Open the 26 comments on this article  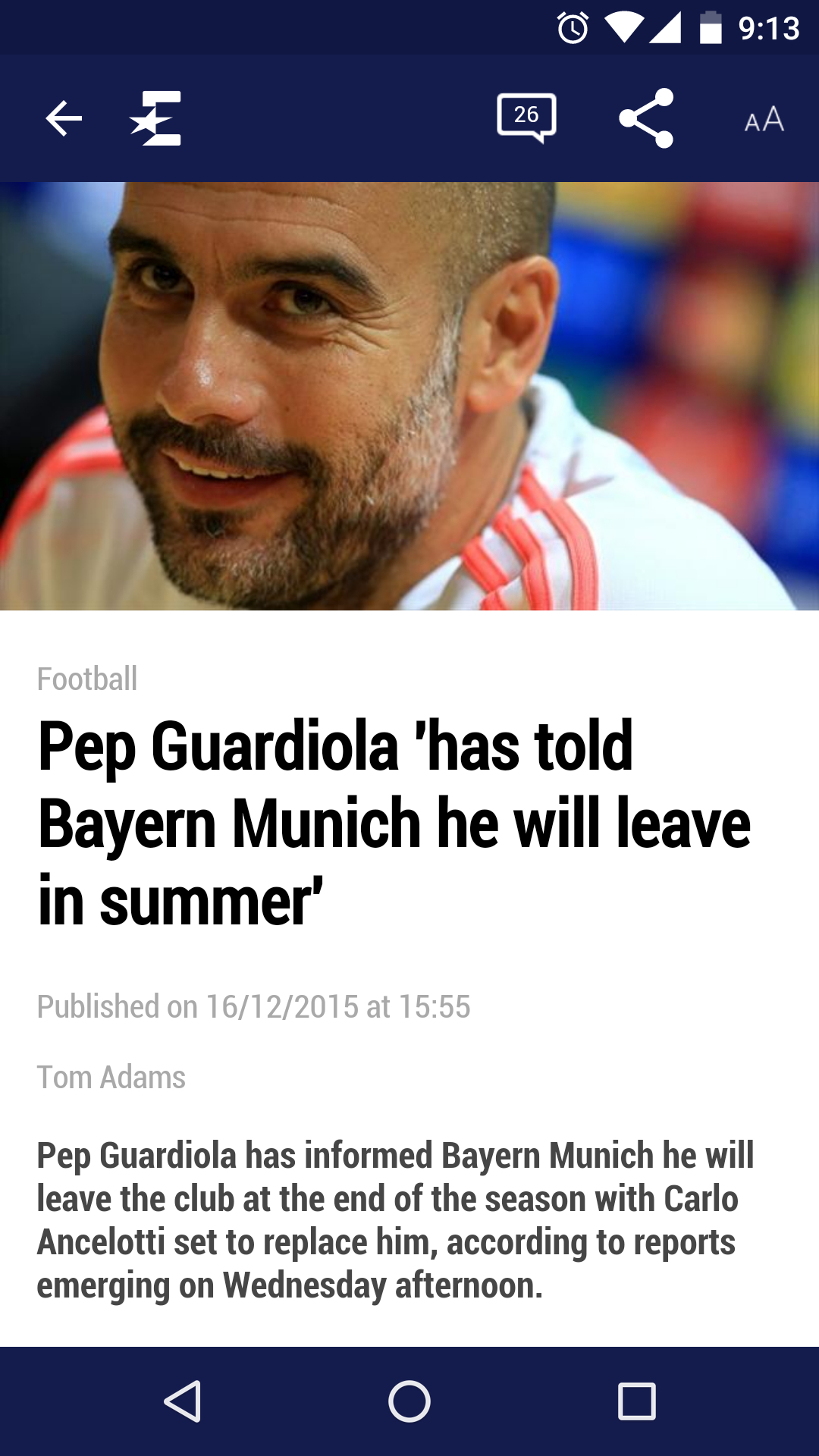pos(526,118)
